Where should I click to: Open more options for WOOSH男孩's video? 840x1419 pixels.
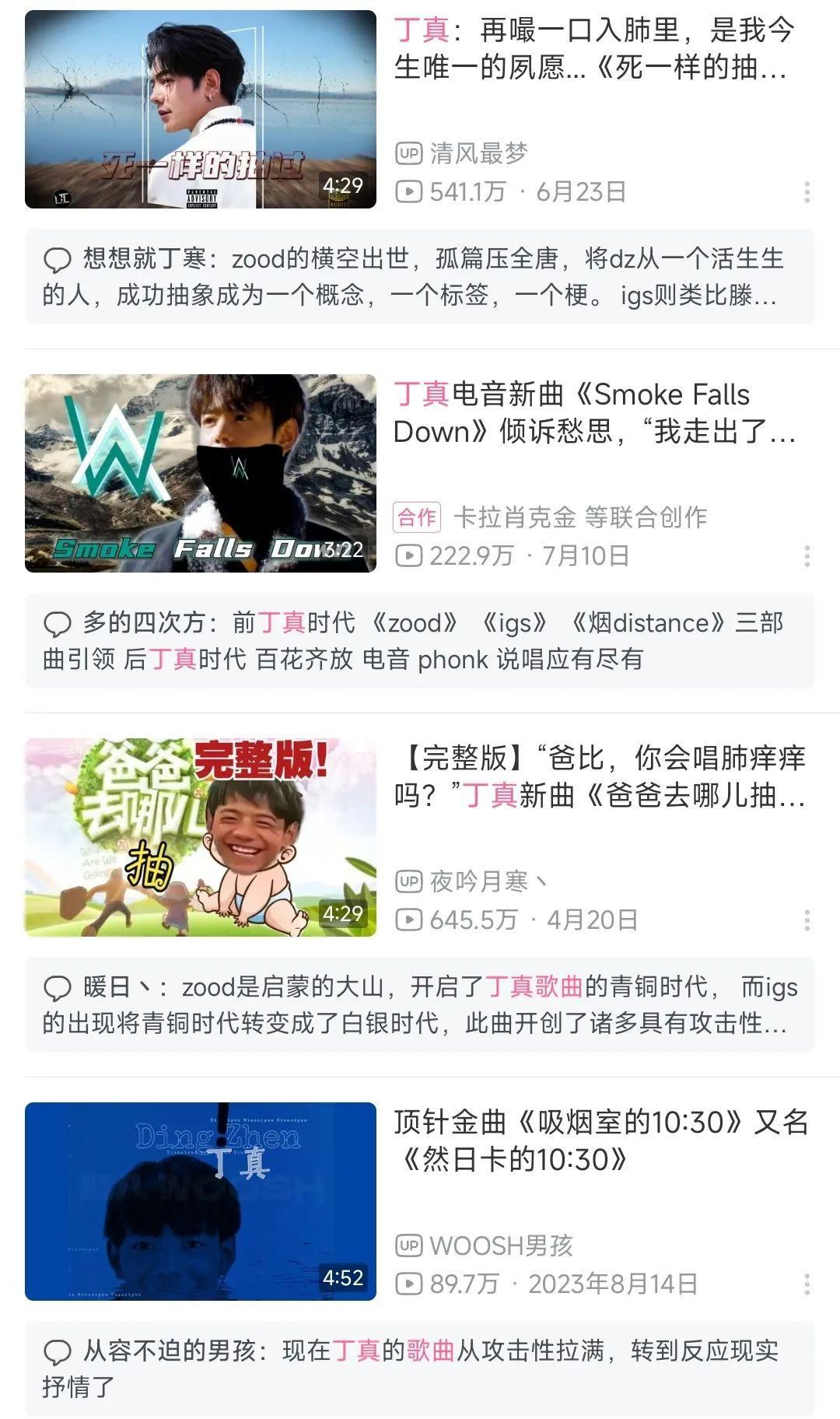click(807, 1284)
